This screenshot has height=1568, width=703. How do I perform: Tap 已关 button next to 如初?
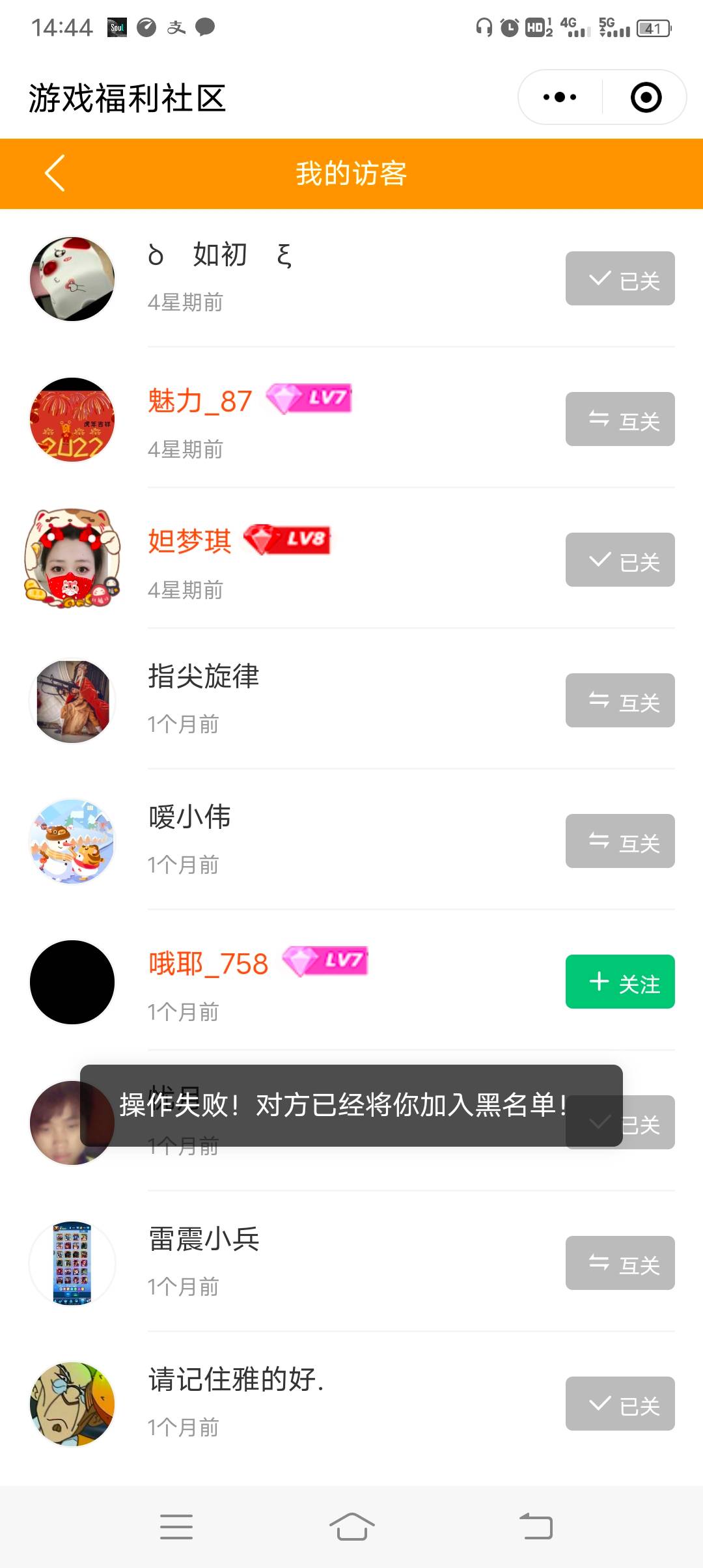[x=620, y=279]
